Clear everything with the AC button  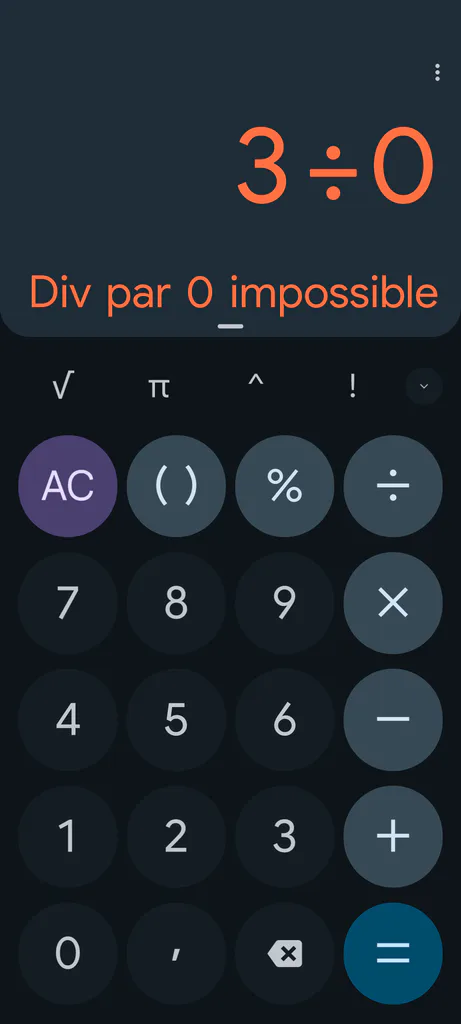(x=68, y=486)
